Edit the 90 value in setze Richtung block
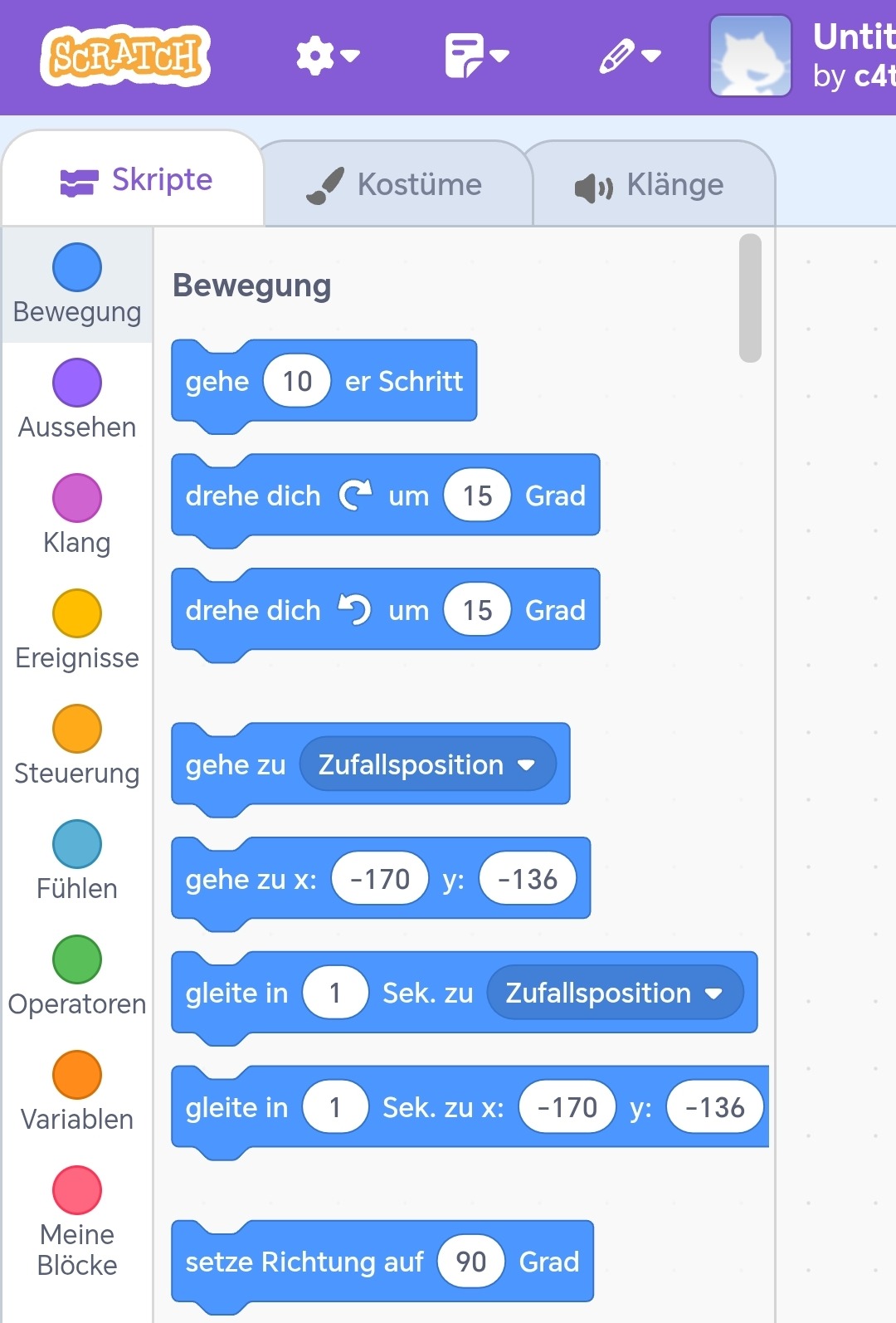This screenshot has width=896, height=1323. tap(470, 1262)
